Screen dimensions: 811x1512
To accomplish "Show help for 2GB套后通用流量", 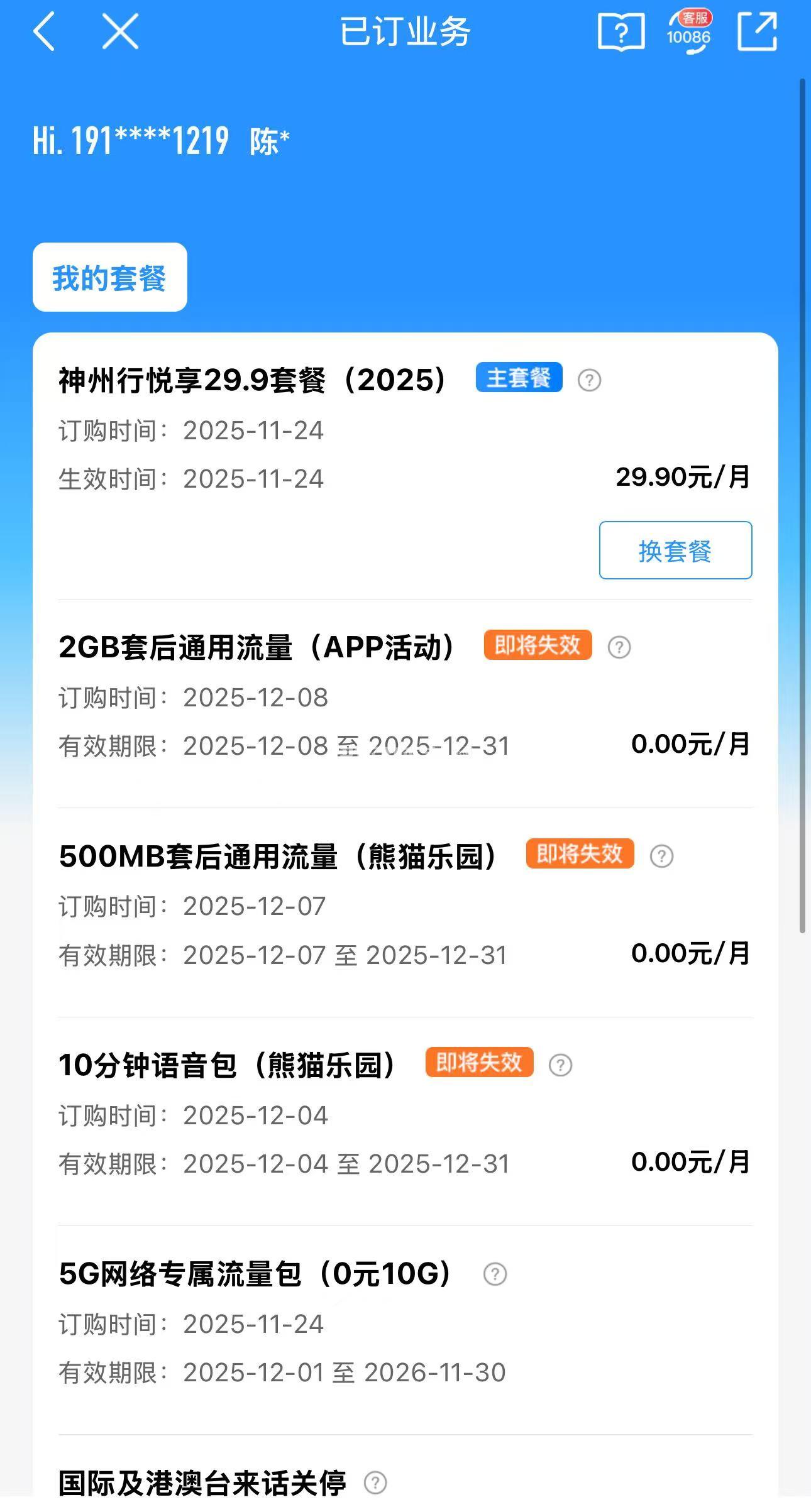I will pyautogui.click(x=619, y=647).
